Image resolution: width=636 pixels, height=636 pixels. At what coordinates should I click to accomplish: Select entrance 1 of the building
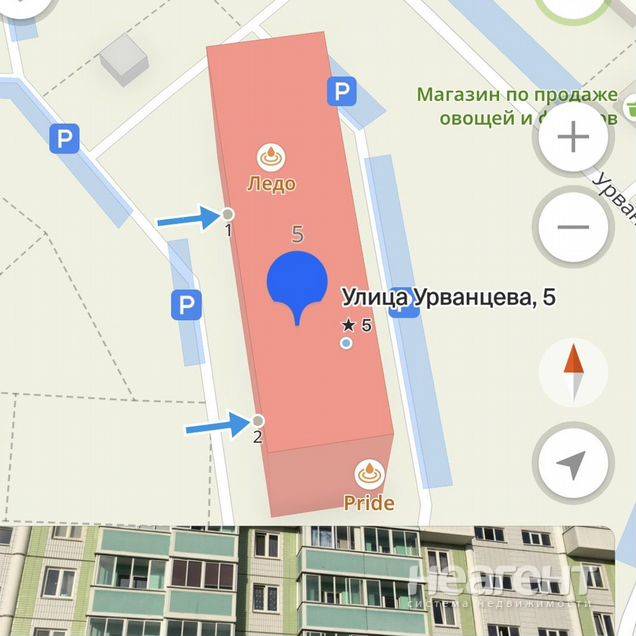point(228,214)
